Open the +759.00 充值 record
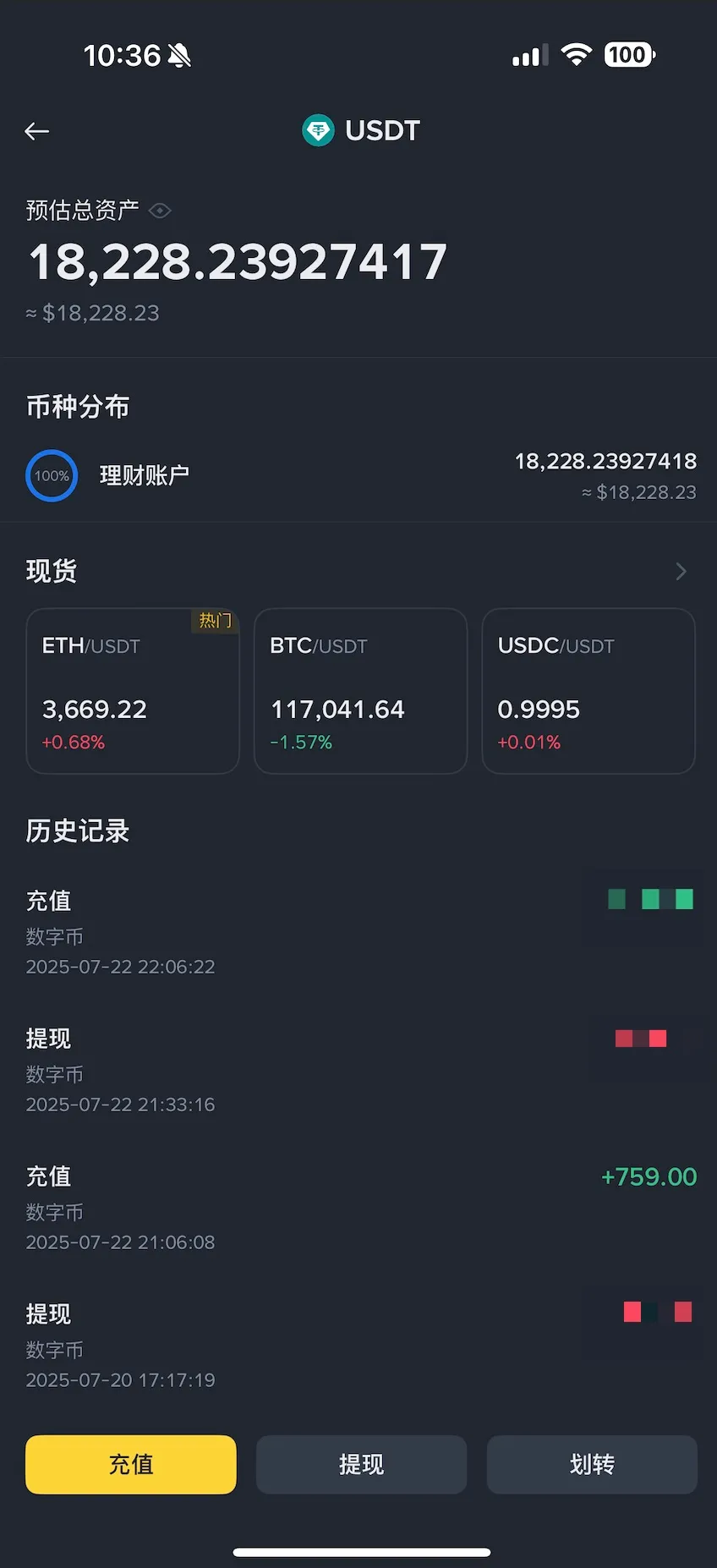The width and height of the screenshot is (717, 1568). tap(360, 1208)
